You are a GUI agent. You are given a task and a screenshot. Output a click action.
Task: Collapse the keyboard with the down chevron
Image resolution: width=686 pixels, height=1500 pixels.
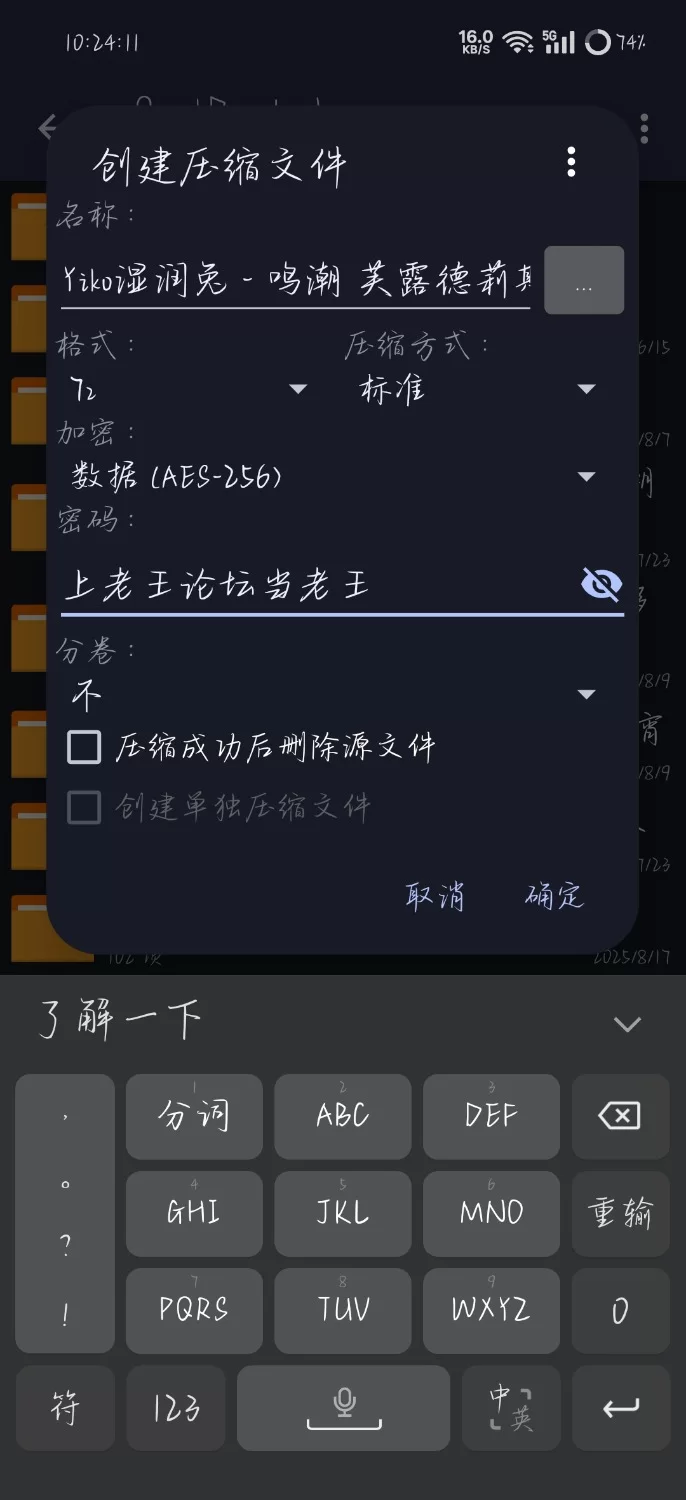point(627,1024)
